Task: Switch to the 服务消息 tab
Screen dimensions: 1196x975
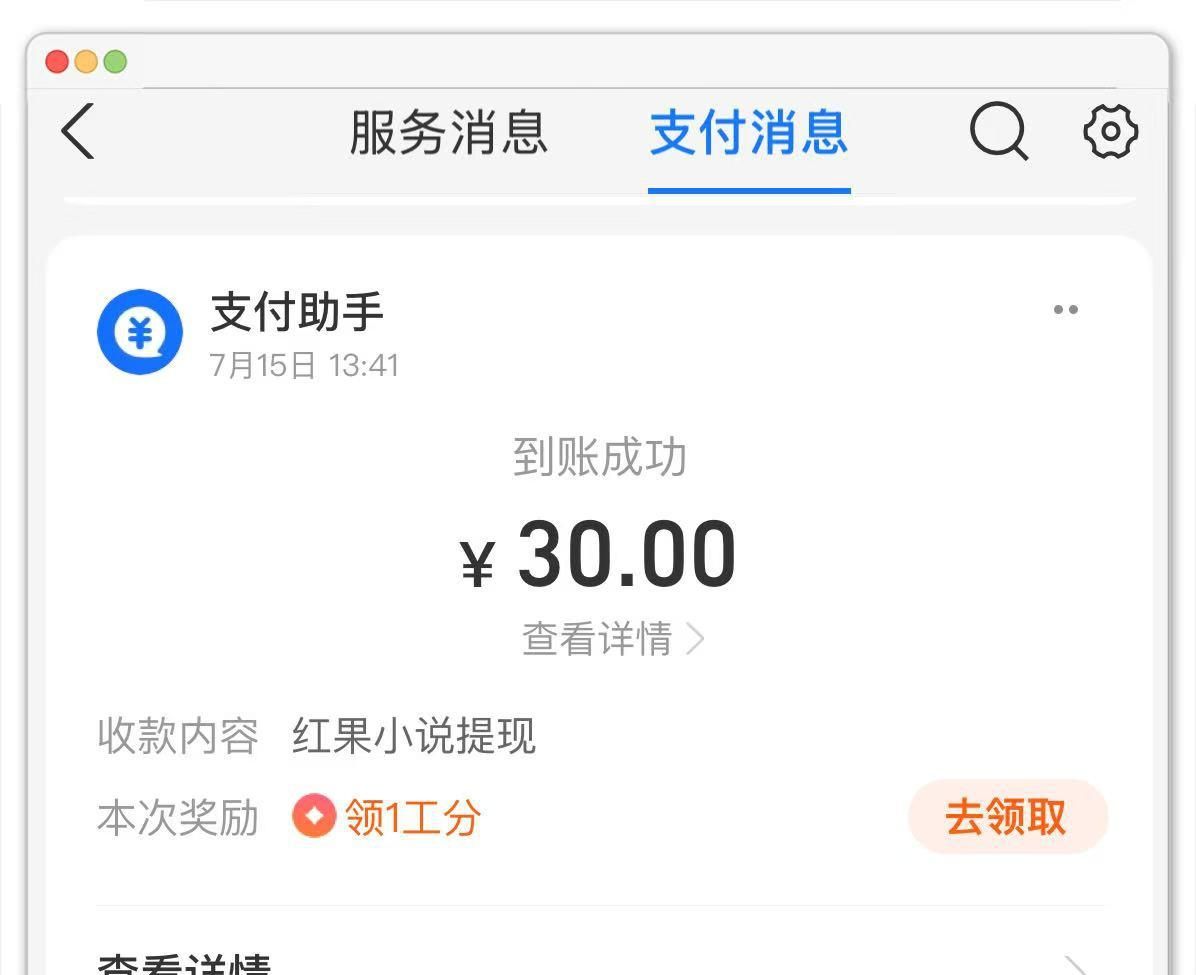Action: click(448, 133)
